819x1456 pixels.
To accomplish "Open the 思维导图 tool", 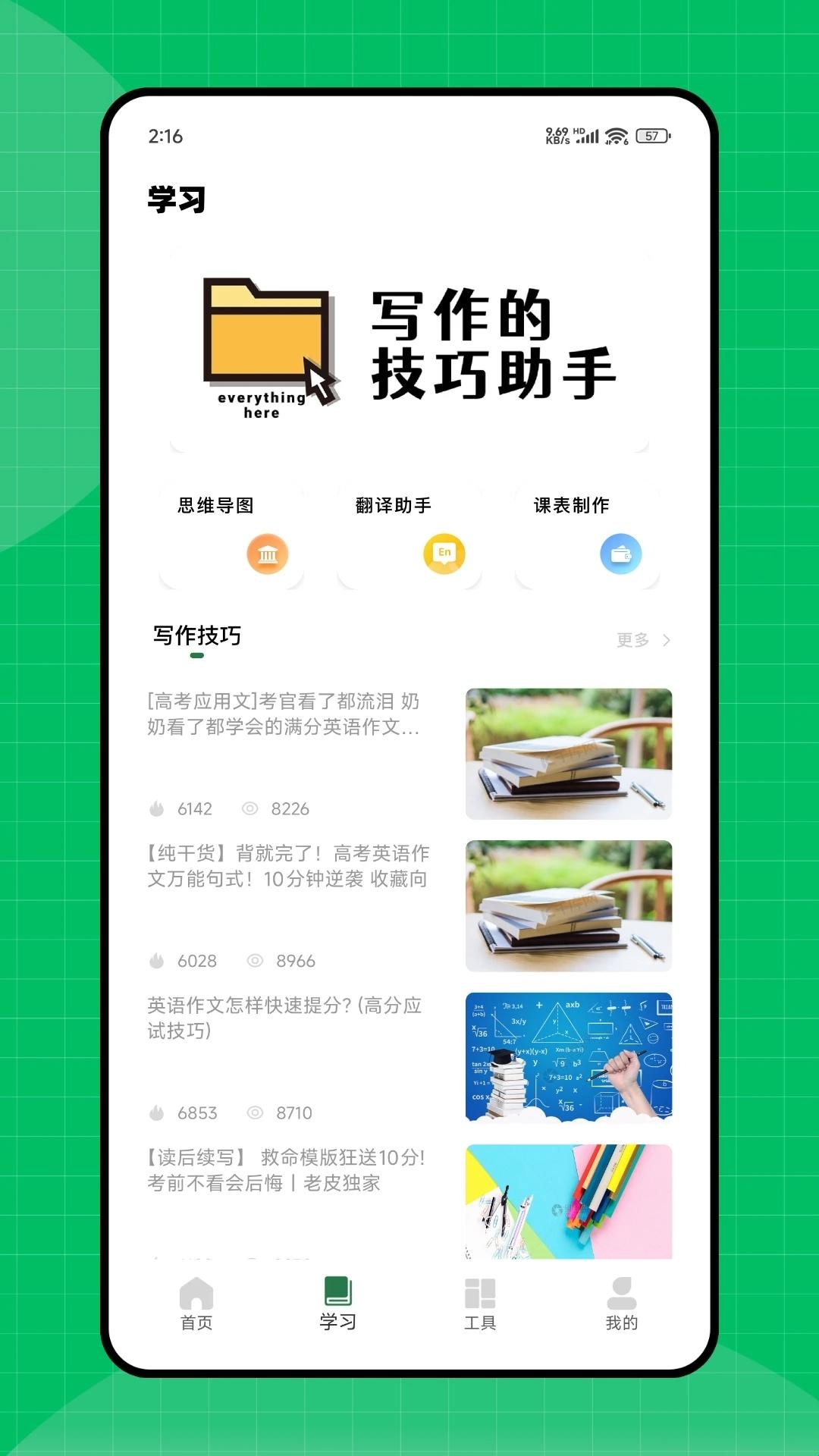I will coord(231,535).
